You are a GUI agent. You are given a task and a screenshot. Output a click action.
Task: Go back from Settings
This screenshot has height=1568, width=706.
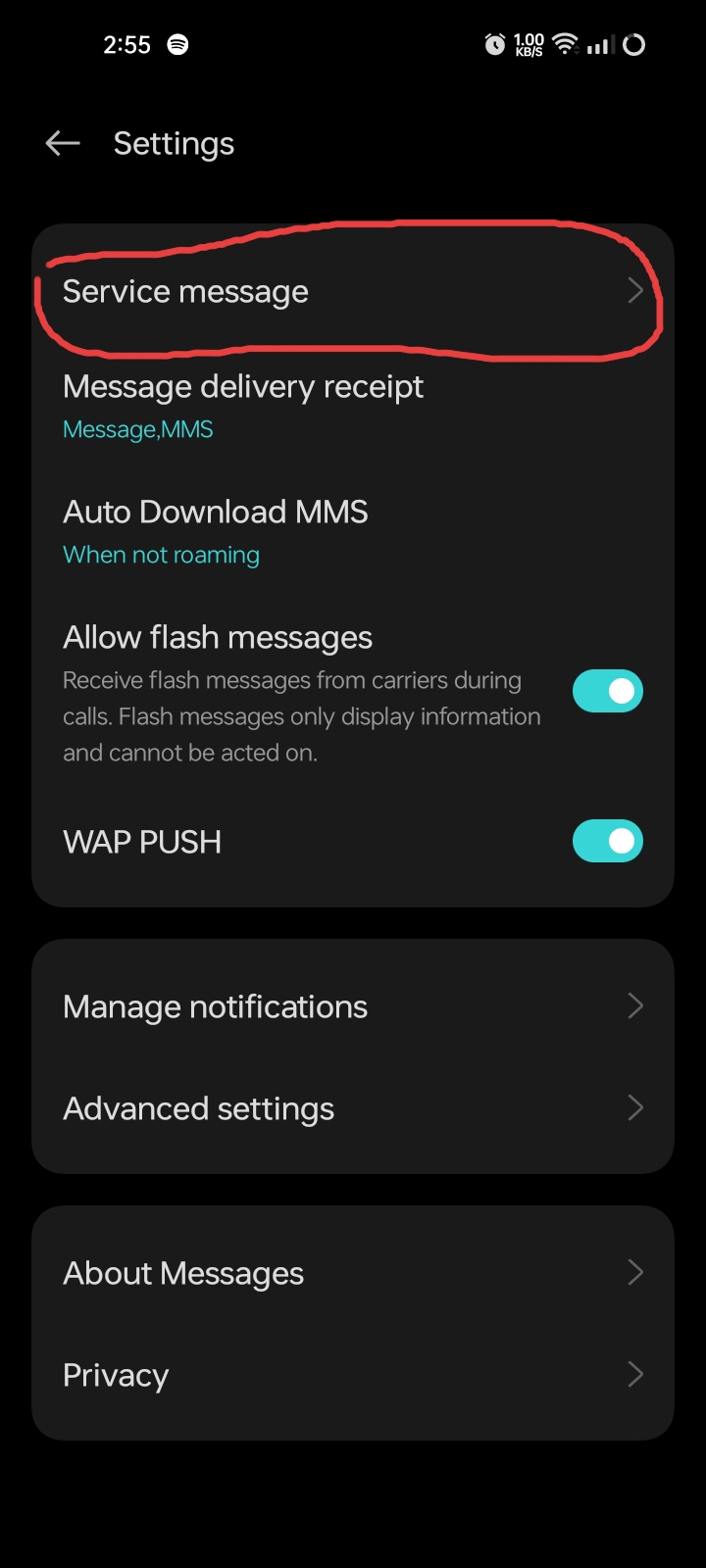pos(63,144)
